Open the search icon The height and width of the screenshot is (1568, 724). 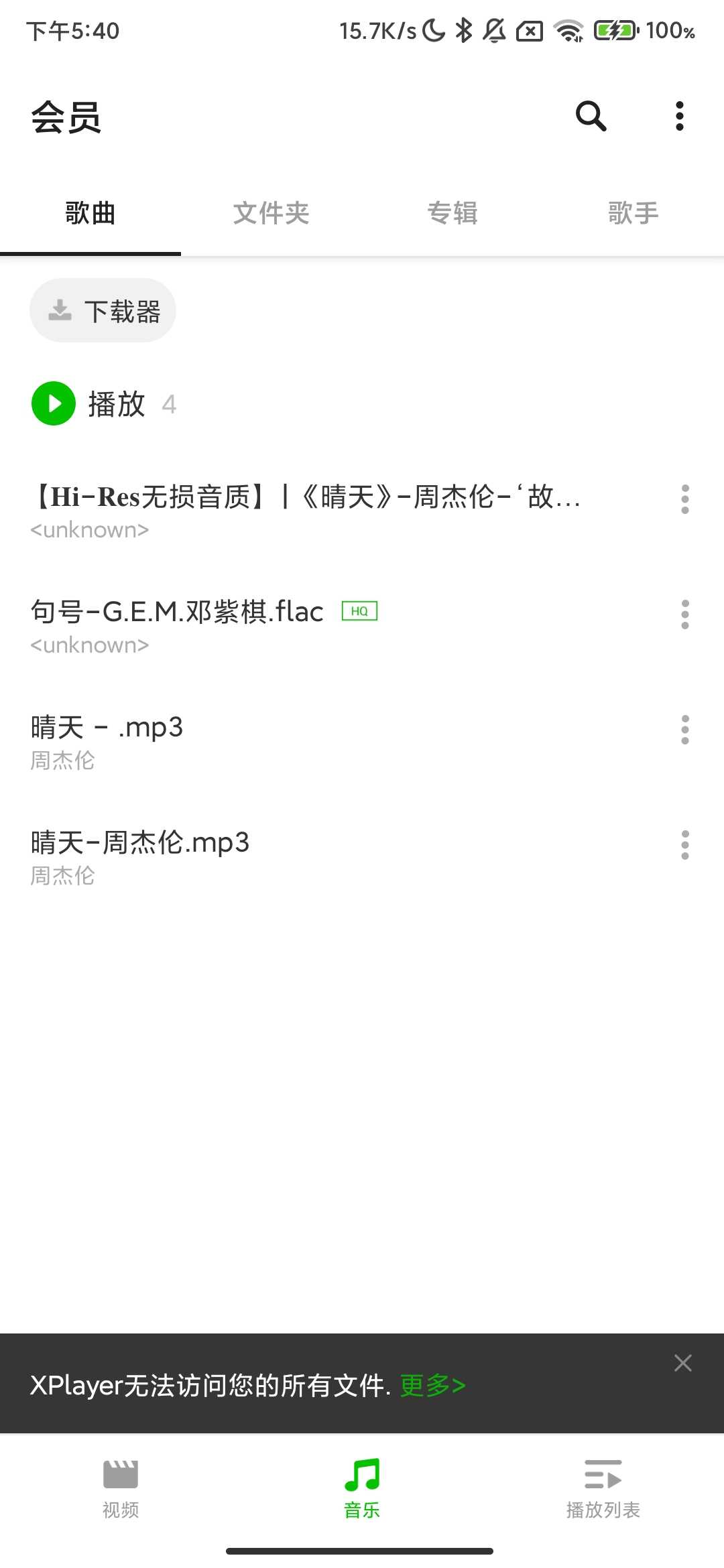click(x=590, y=116)
